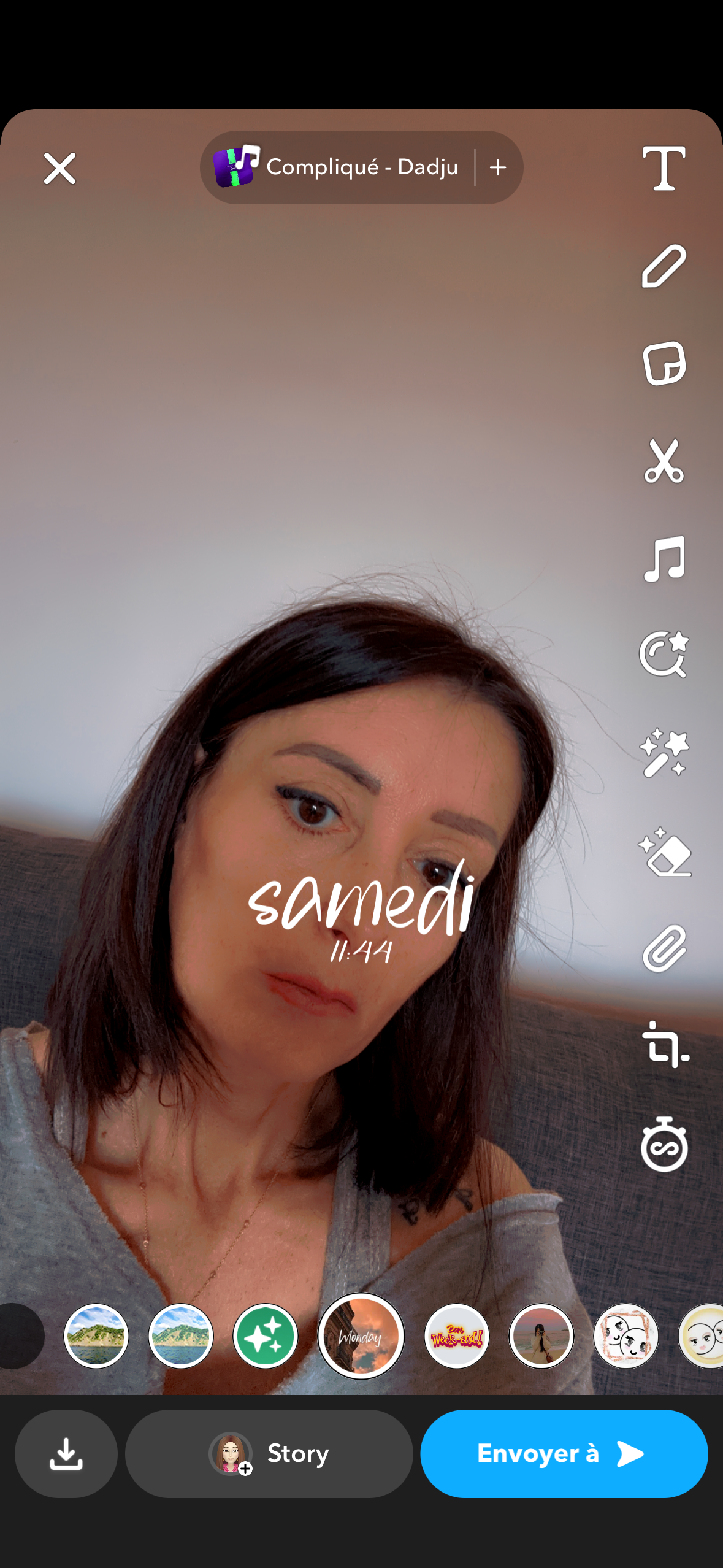Attach a link with the paperclip
The height and width of the screenshot is (1568, 723).
pyautogui.click(x=664, y=948)
